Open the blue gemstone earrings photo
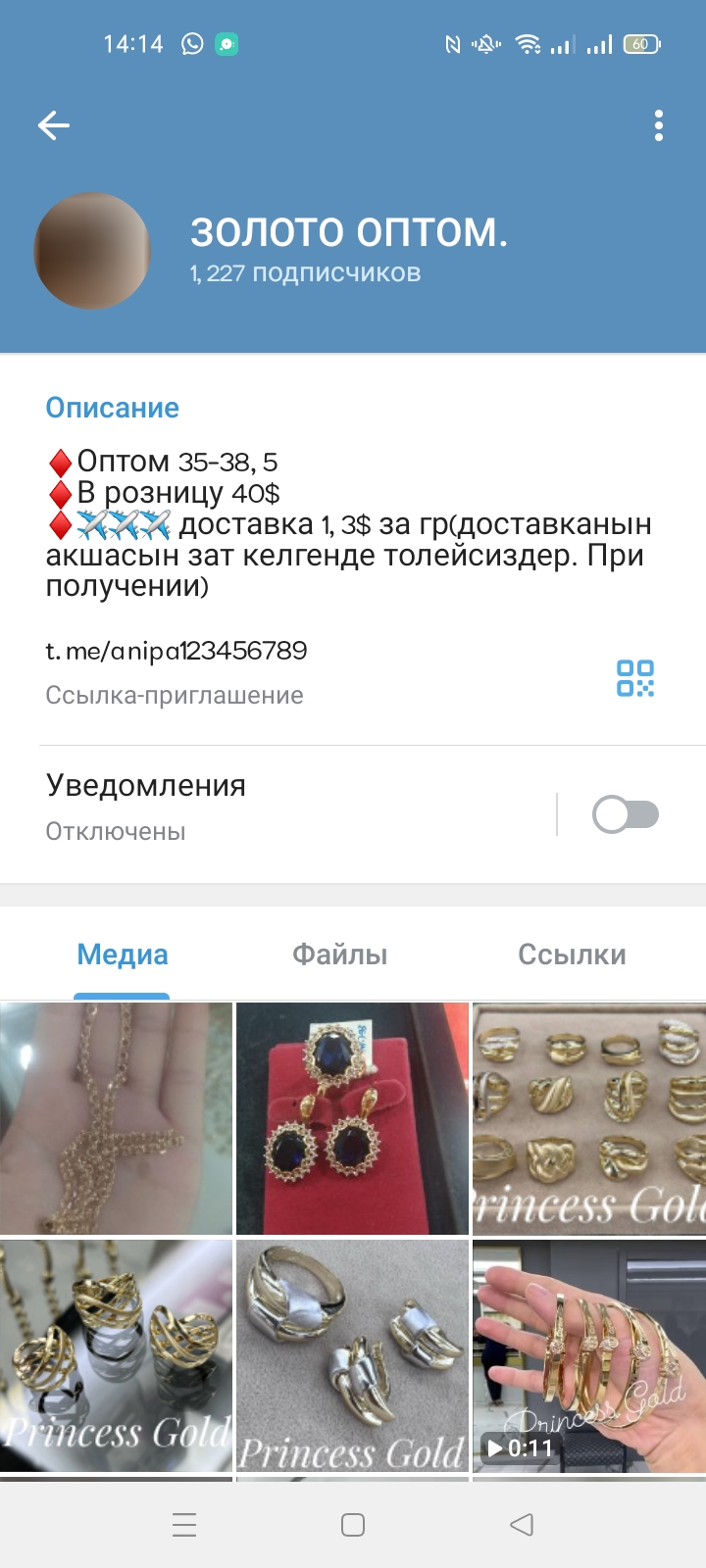The height and width of the screenshot is (1568, 706). coord(353,1118)
